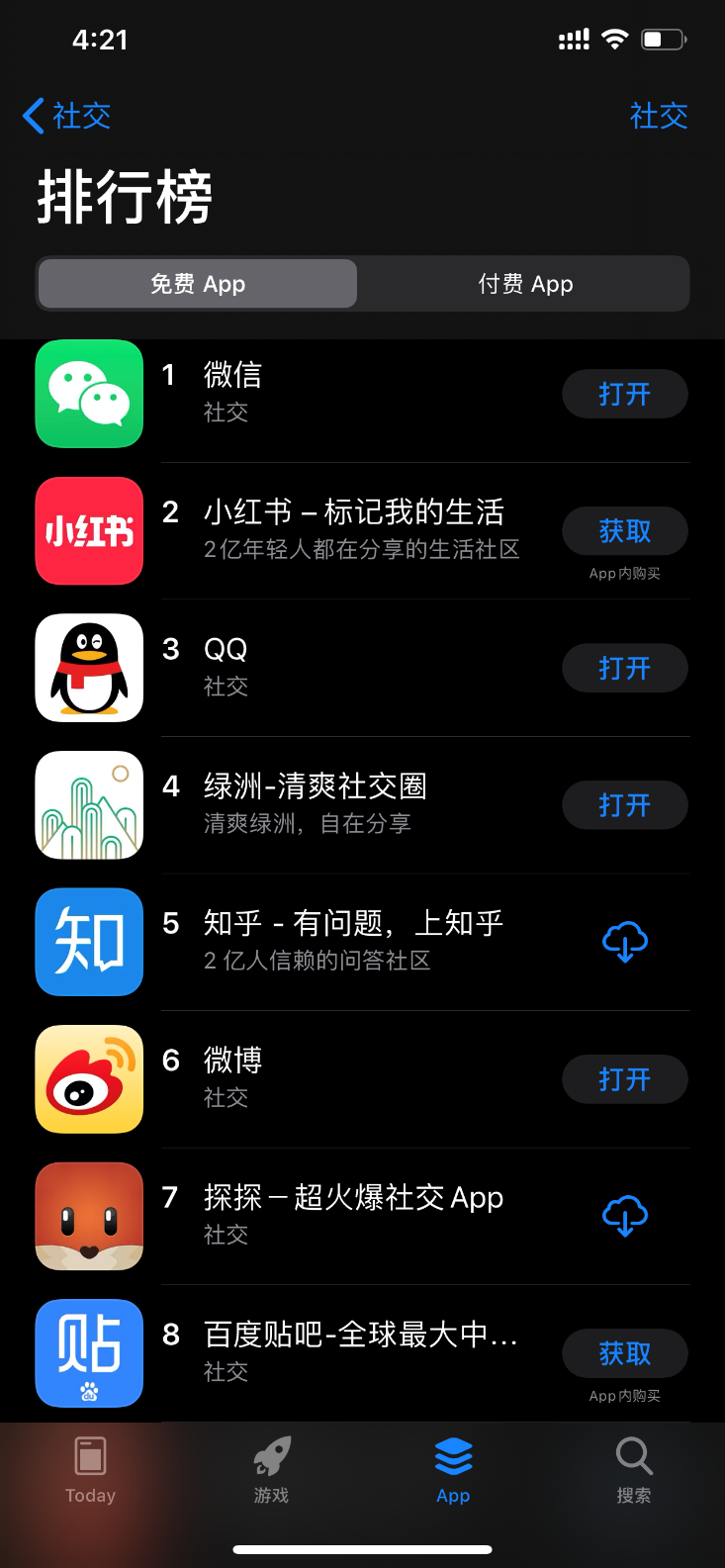Image resolution: width=725 pixels, height=1568 pixels.
Task: Tap the WeChat app icon
Action: (89, 393)
